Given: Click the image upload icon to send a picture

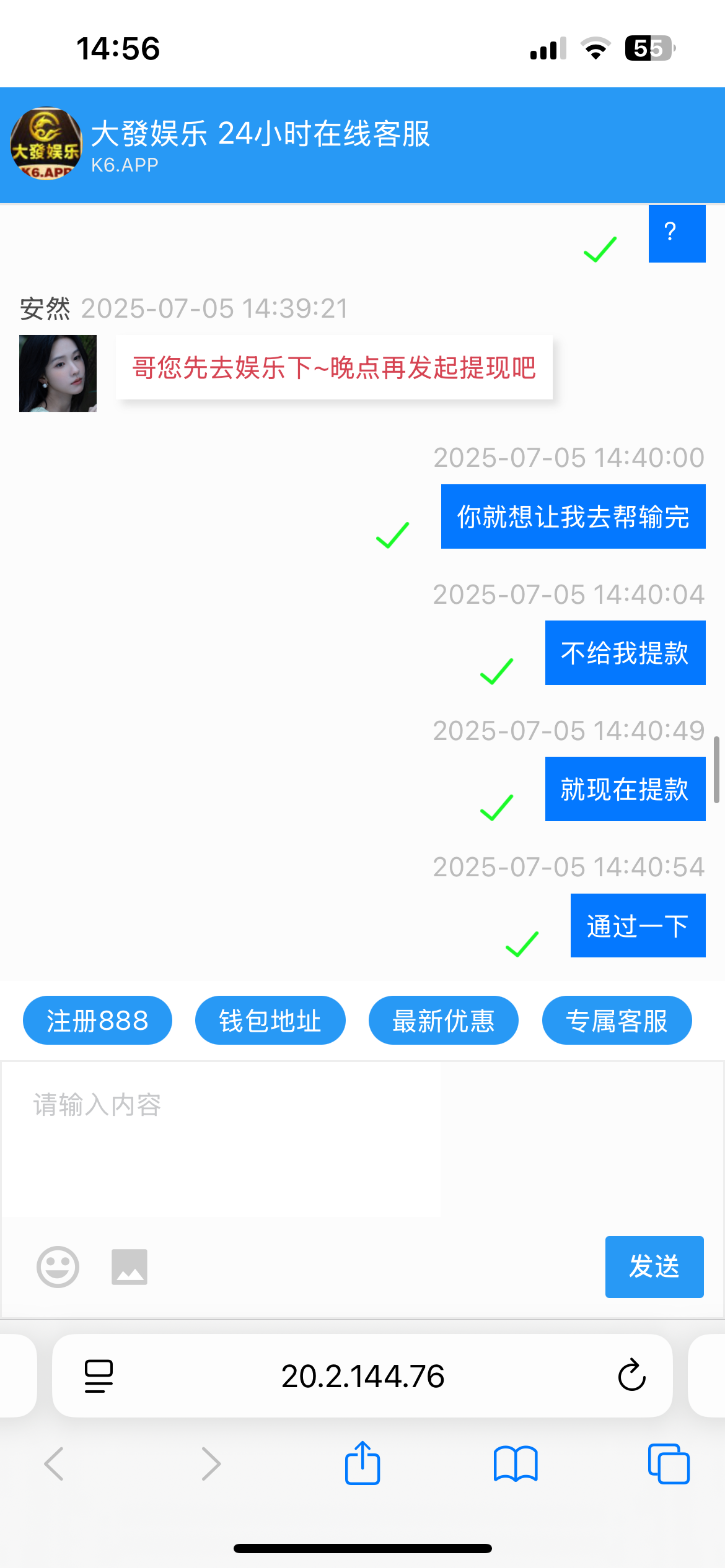Looking at the screenshot, I should coord(128,1266).
